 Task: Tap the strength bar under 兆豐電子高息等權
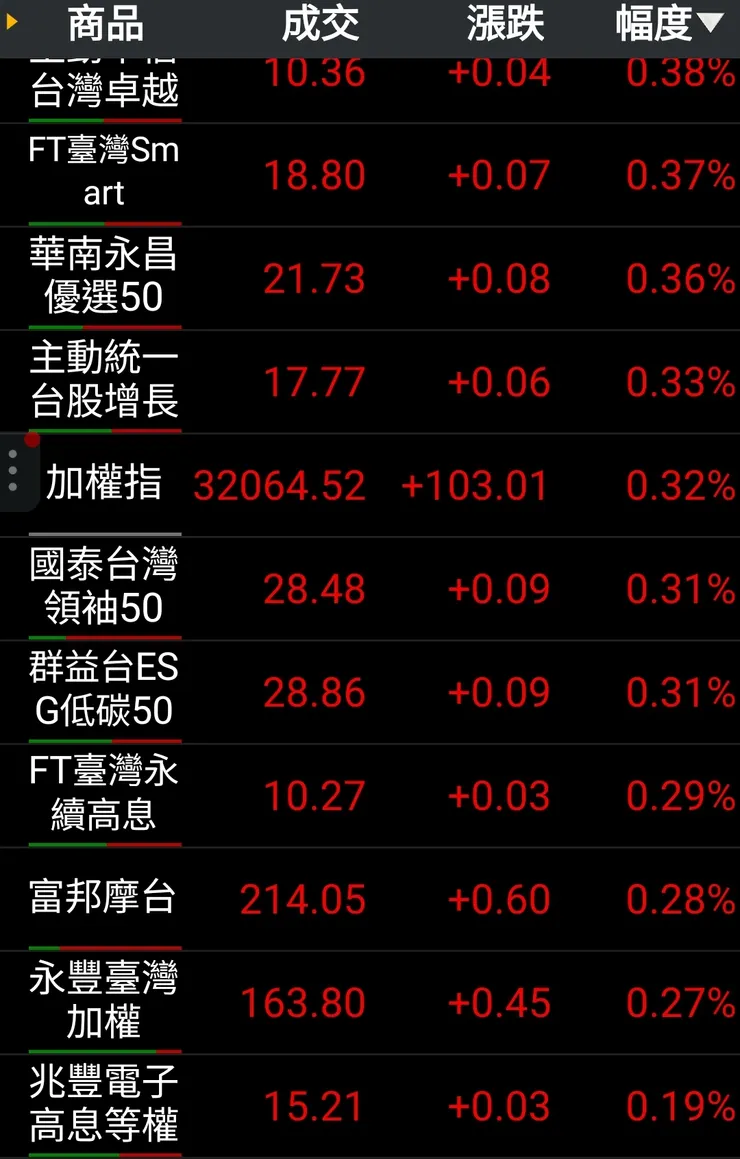[x=105, y=1153]
